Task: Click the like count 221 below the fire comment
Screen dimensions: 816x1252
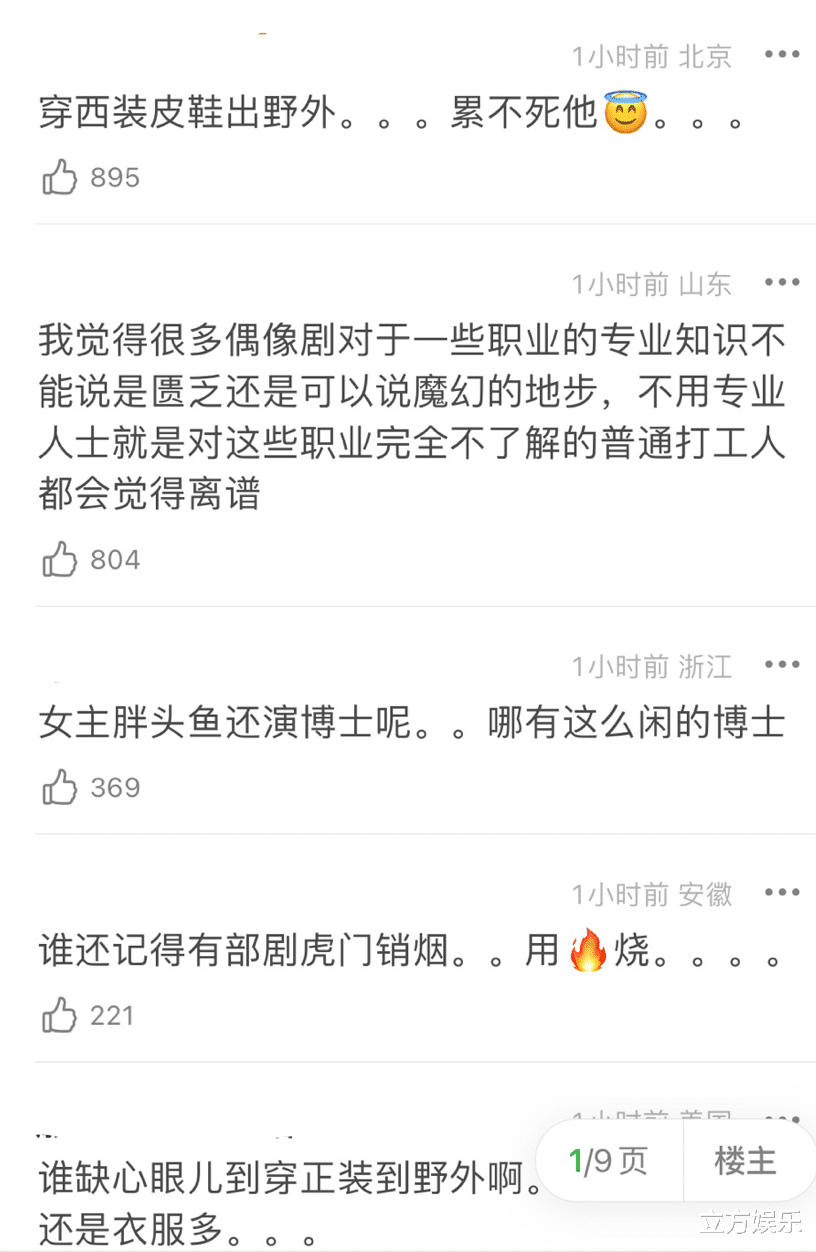Action: tap(113, 1014)
